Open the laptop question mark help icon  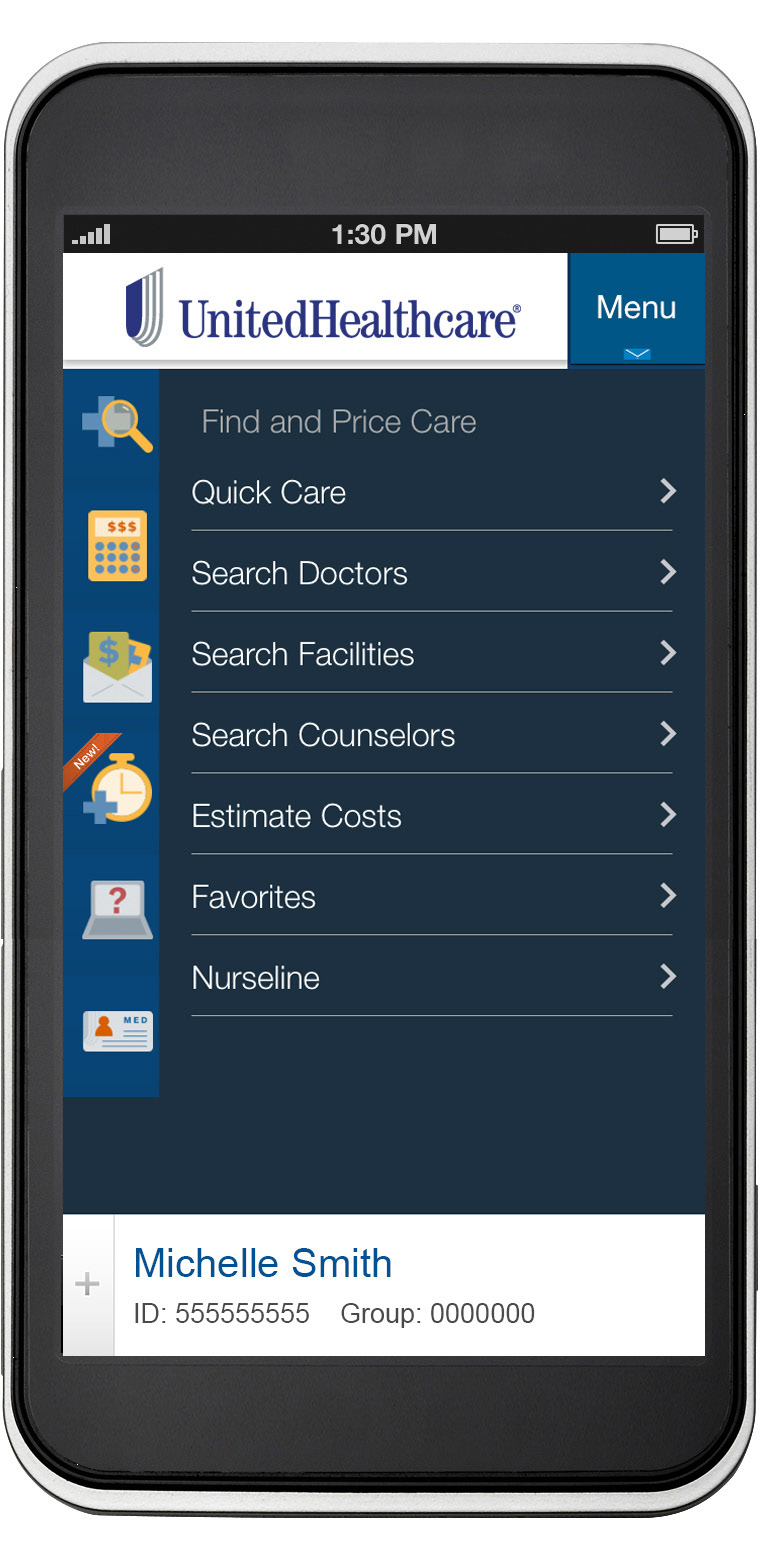pyautogui.click(x=117, y=909)
